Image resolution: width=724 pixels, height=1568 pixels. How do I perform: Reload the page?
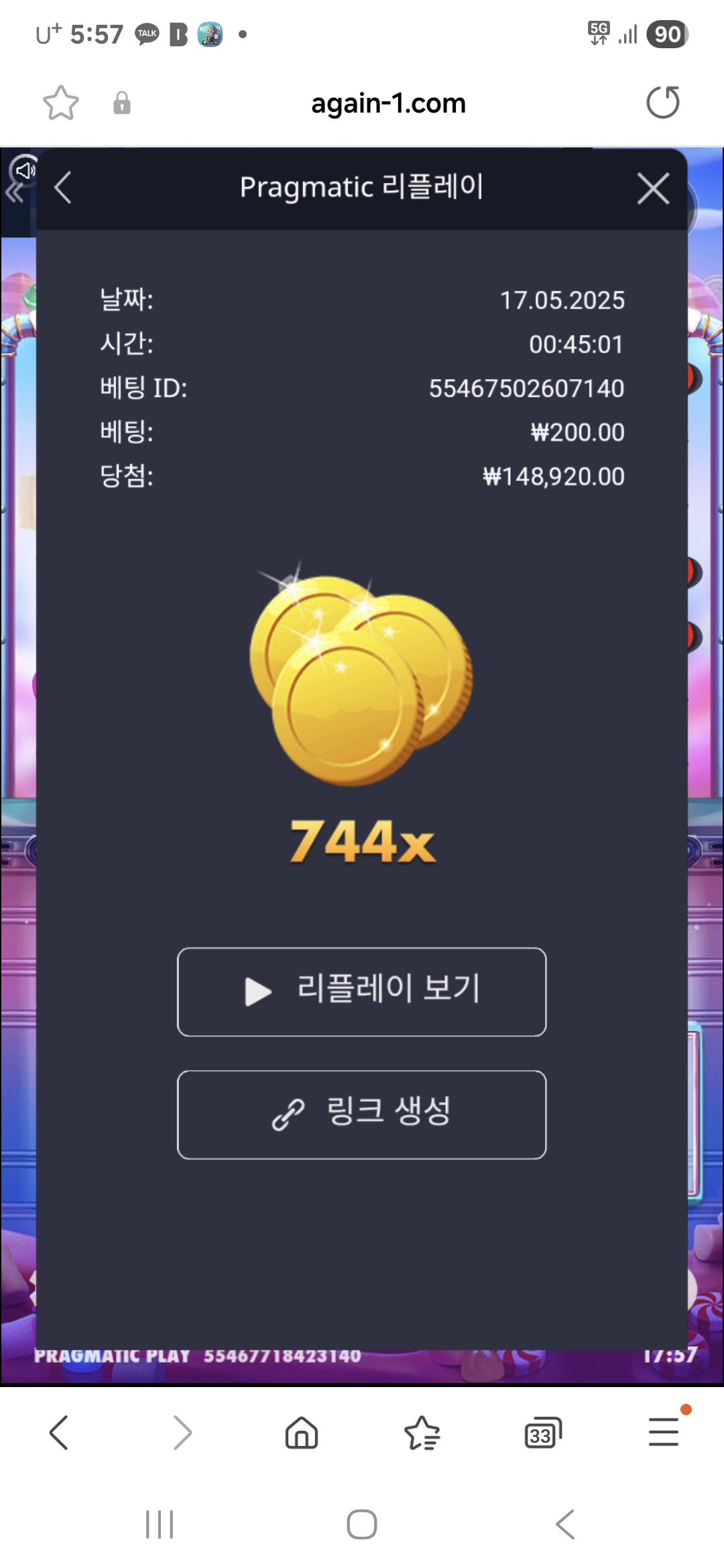click(x=662, y=103)
